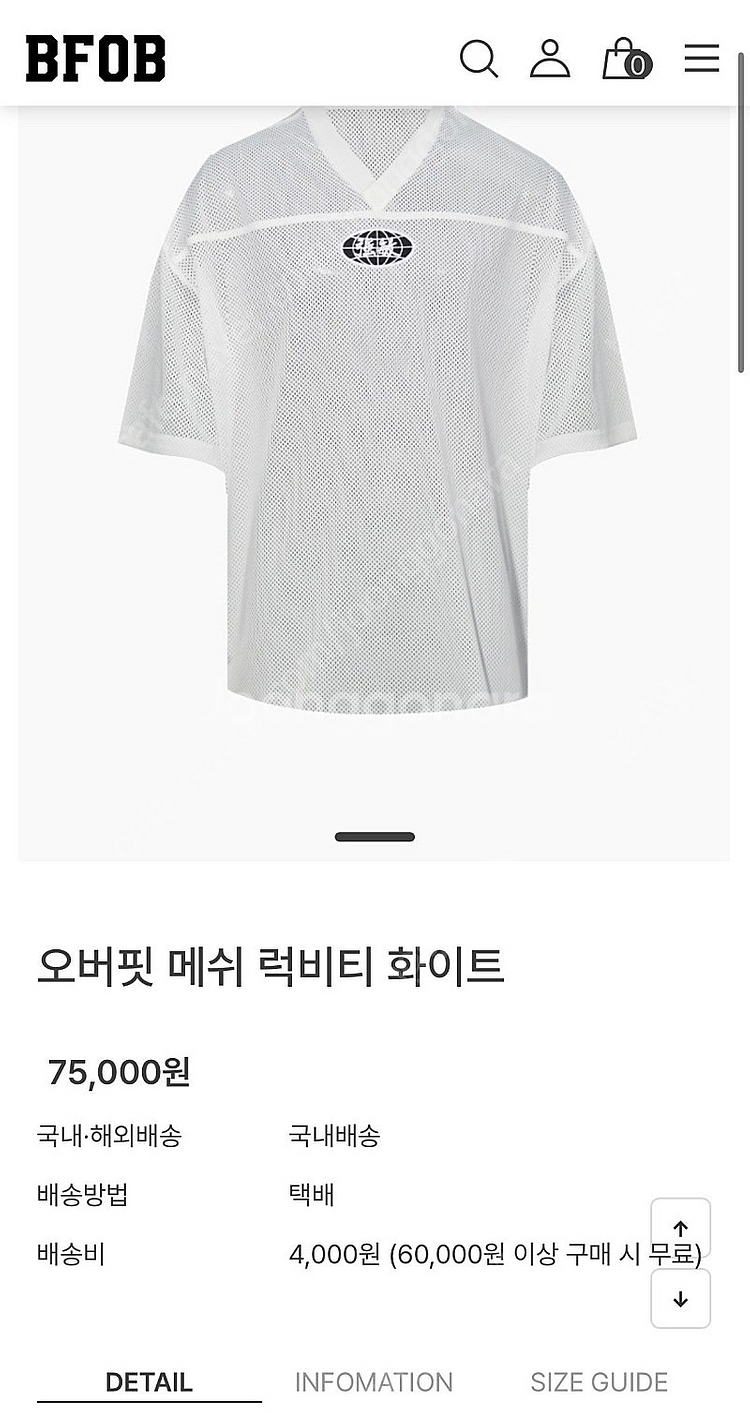Open the mesh rugby tee product image
Viewport: 750px width, 1413px height.
point(375,420)
